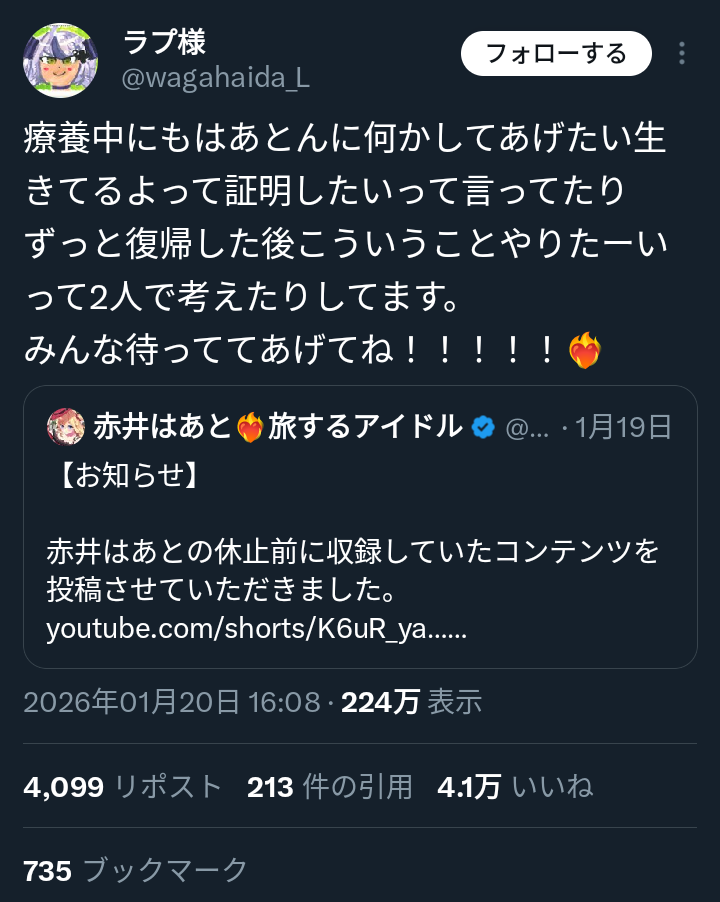Image resolution: width=720 pixels, height=902 pixels.
Task: Open the @wagahaida_L profile handle
Action: (x=215, y=78)
